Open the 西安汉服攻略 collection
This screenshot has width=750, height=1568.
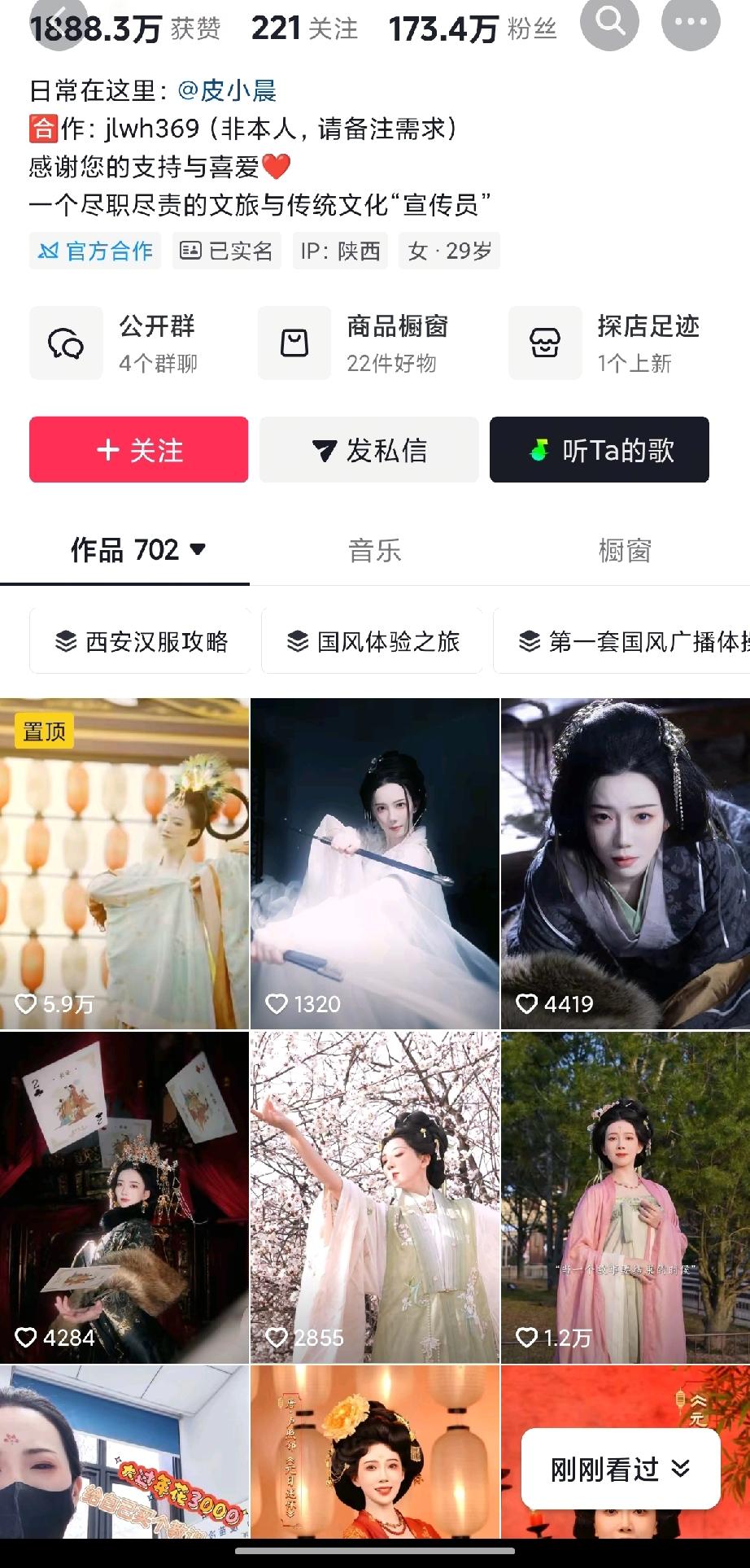139,641
